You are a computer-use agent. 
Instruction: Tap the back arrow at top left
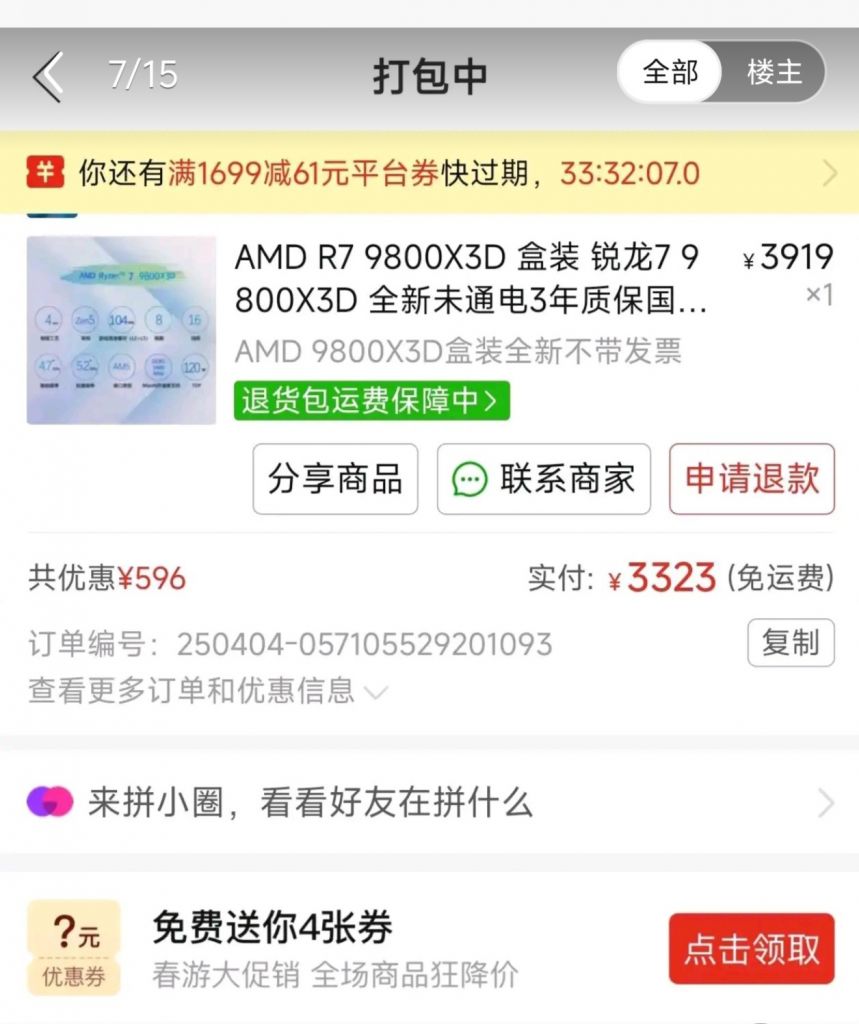47,72
